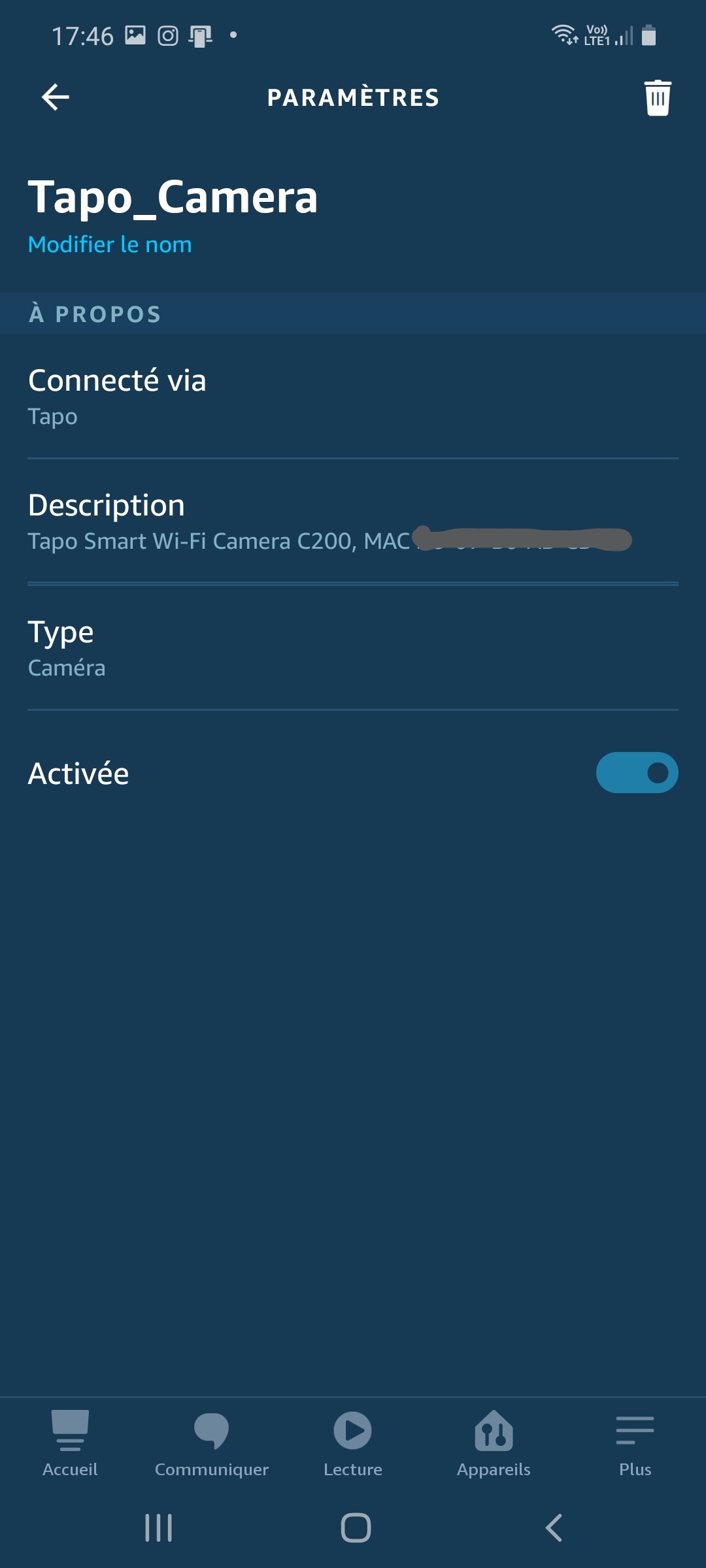Disable the Activée switch
The image size is (706, 1568).
tap(637, 773)
